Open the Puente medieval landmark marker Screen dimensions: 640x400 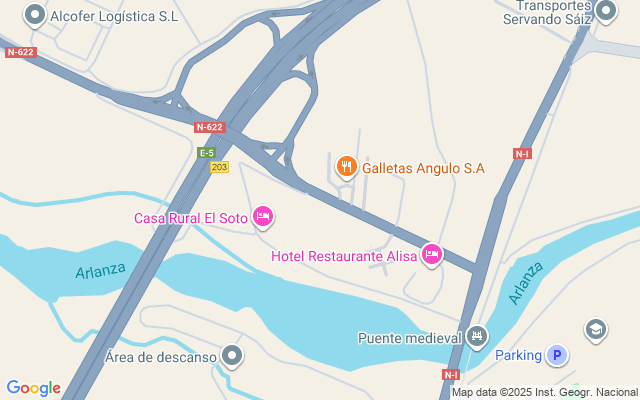tap(478, 337)
